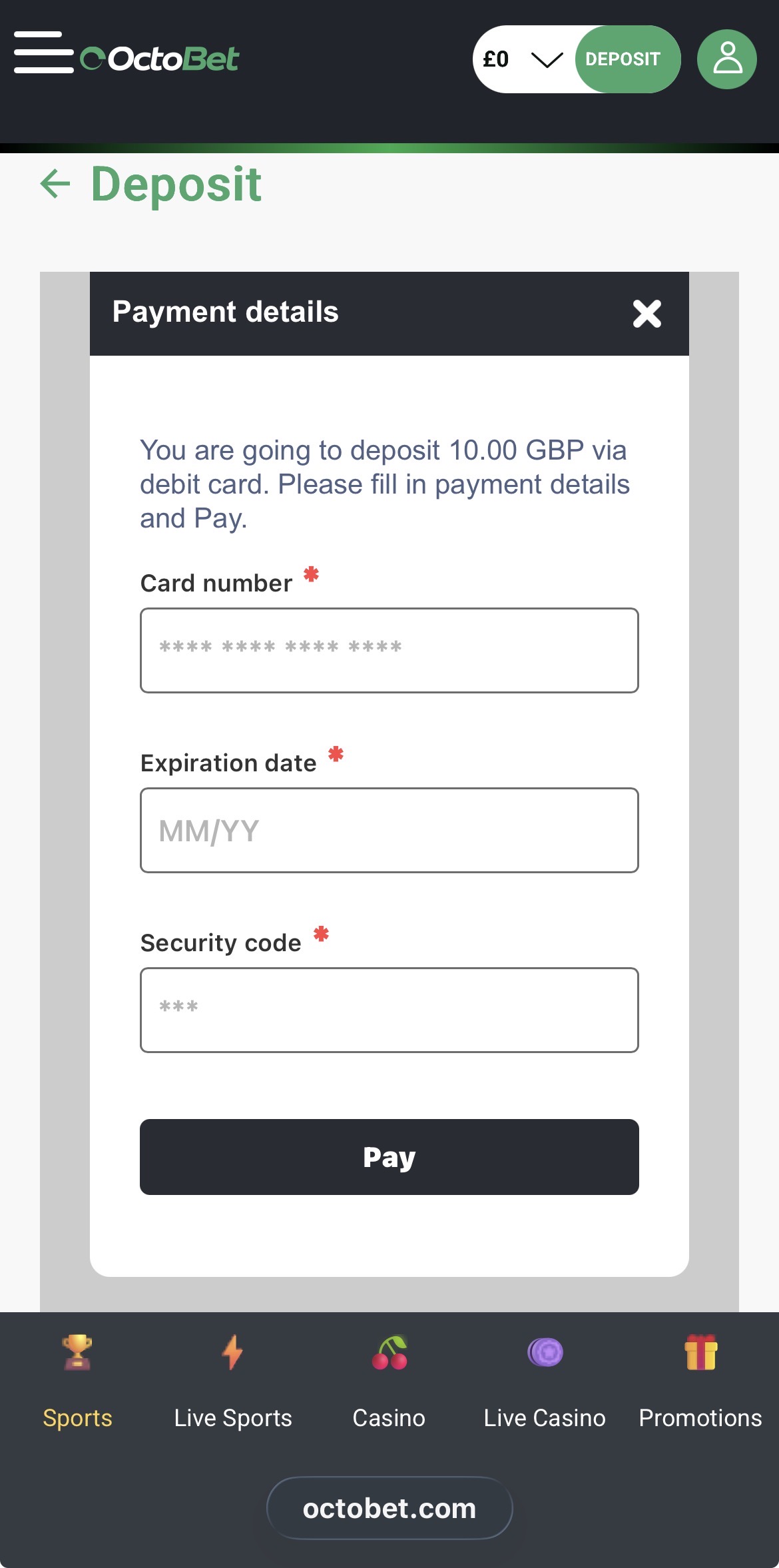Open Live Casino via chip icon
This screenshot has width=779, height=1568.
tap(544, 1352)
